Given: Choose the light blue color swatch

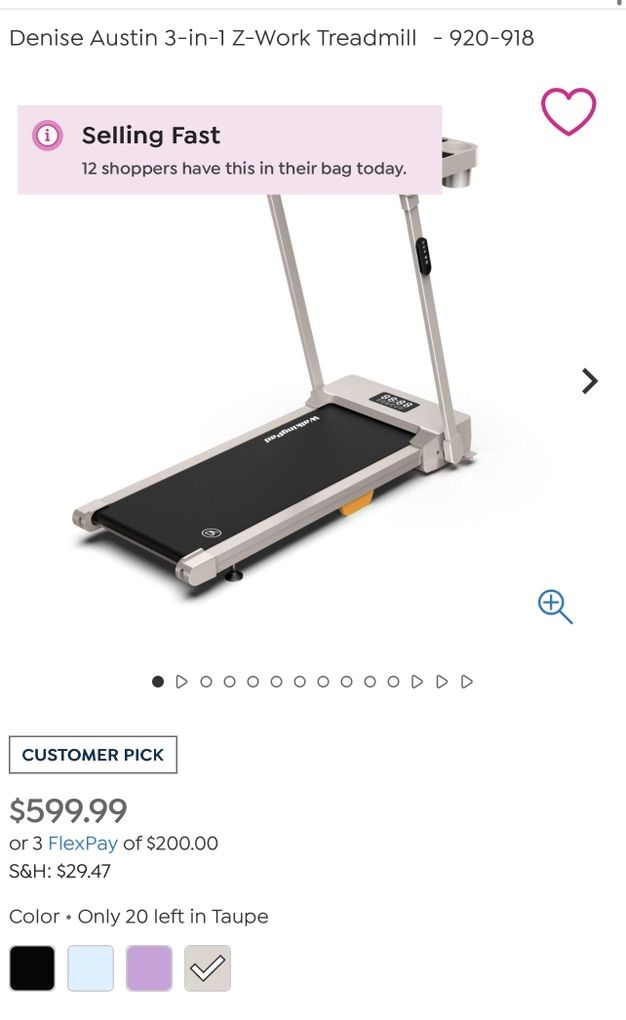Looking at the screenshot, I should [x=90, y=968].
